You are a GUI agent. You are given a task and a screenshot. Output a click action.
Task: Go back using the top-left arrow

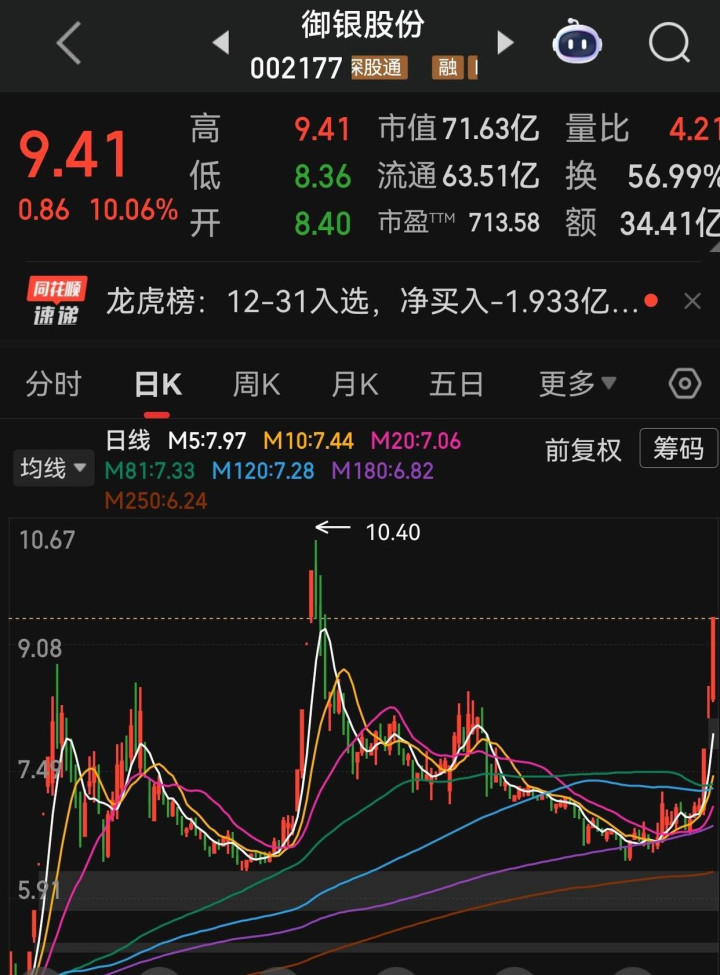tap(68, 44)
